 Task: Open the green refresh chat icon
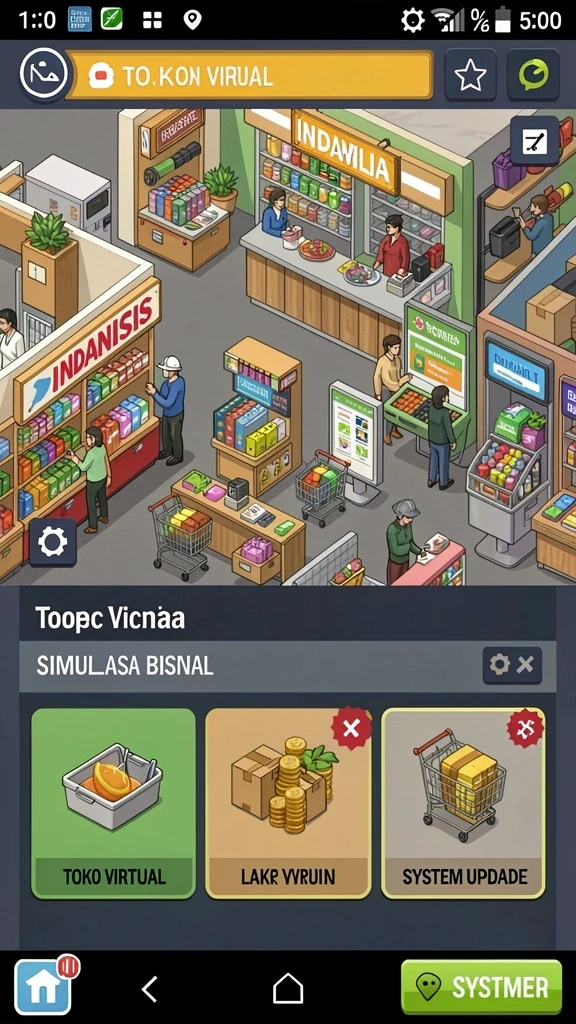tap(534, 76)
